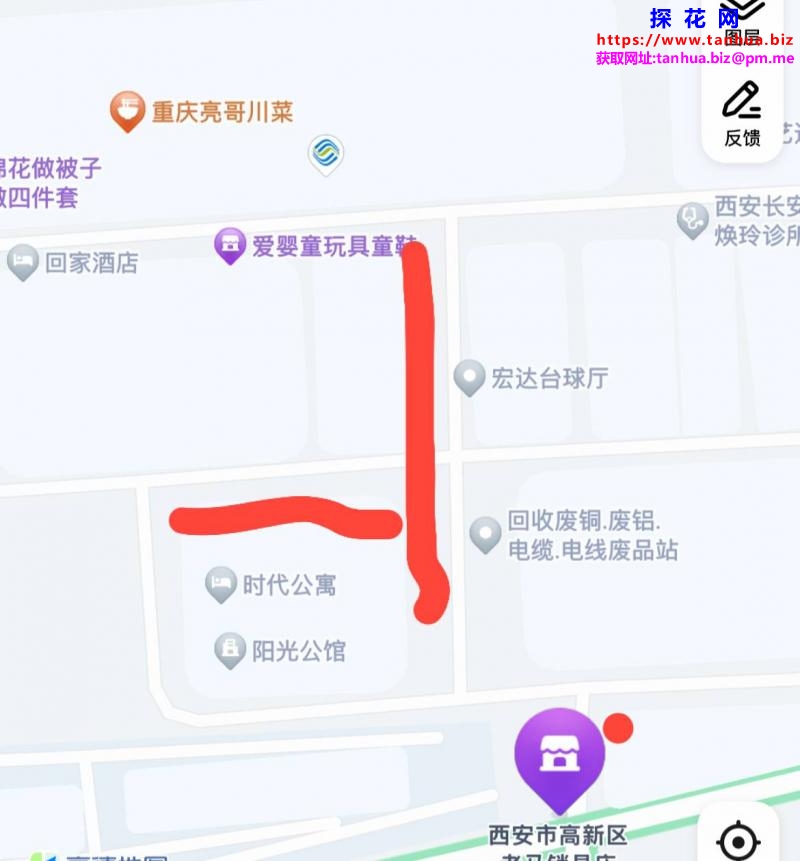800x861 pixels.
Task: Recenter the map on my location
Action: coord(739,840)
